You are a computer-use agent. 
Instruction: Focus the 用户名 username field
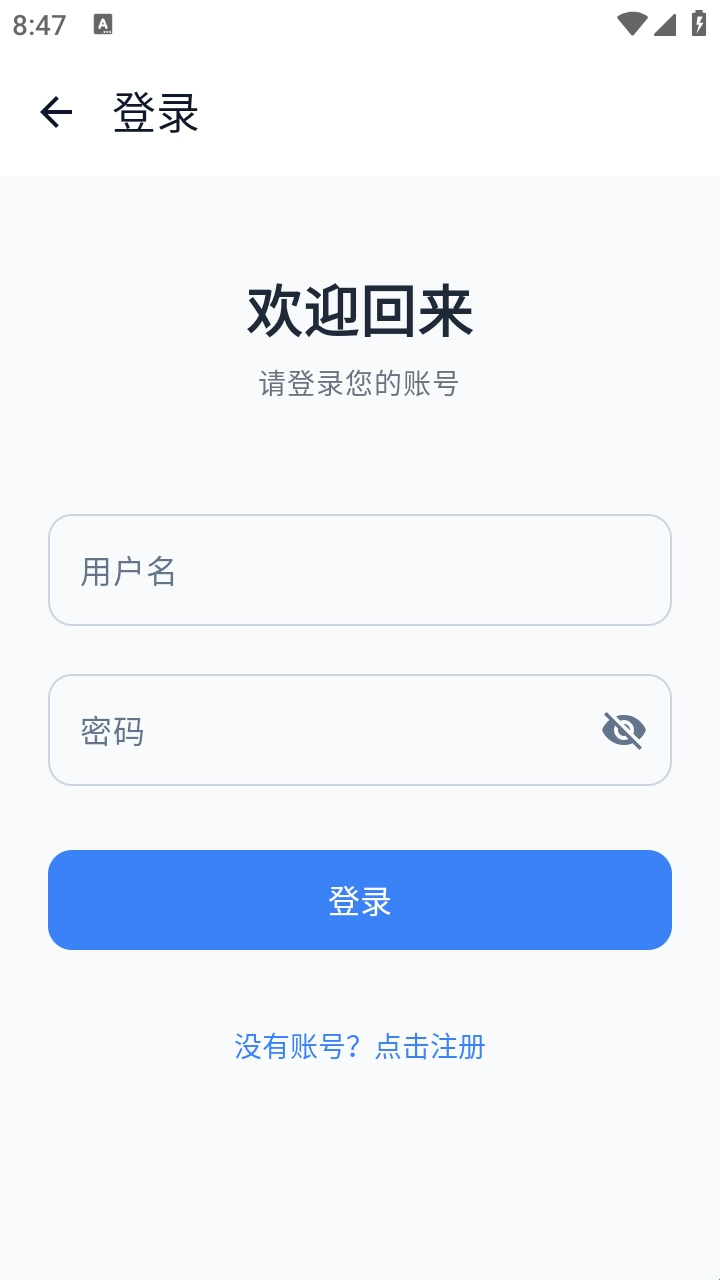click(x=359, y=570)
